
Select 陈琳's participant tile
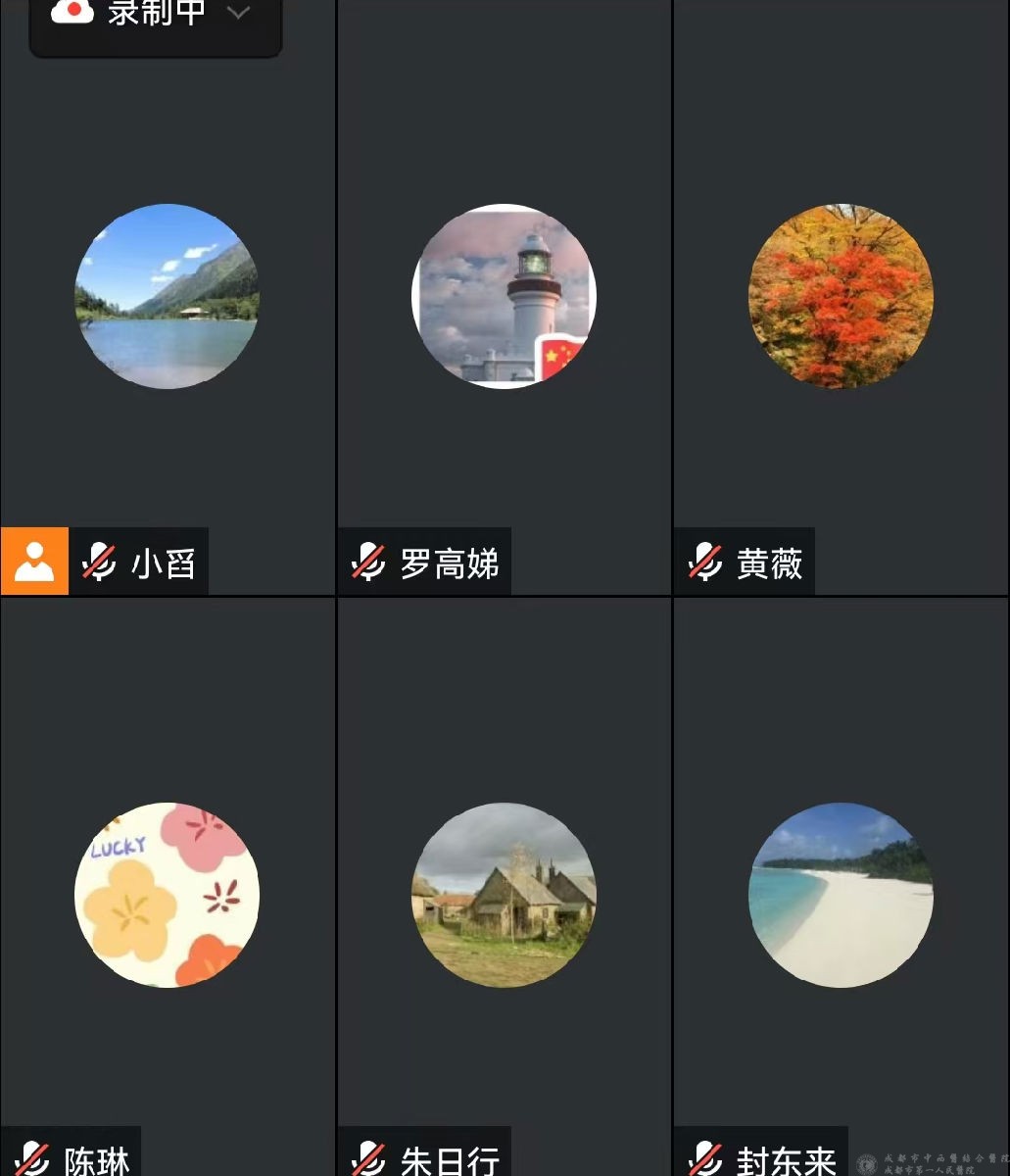click(x=168, y=894)
